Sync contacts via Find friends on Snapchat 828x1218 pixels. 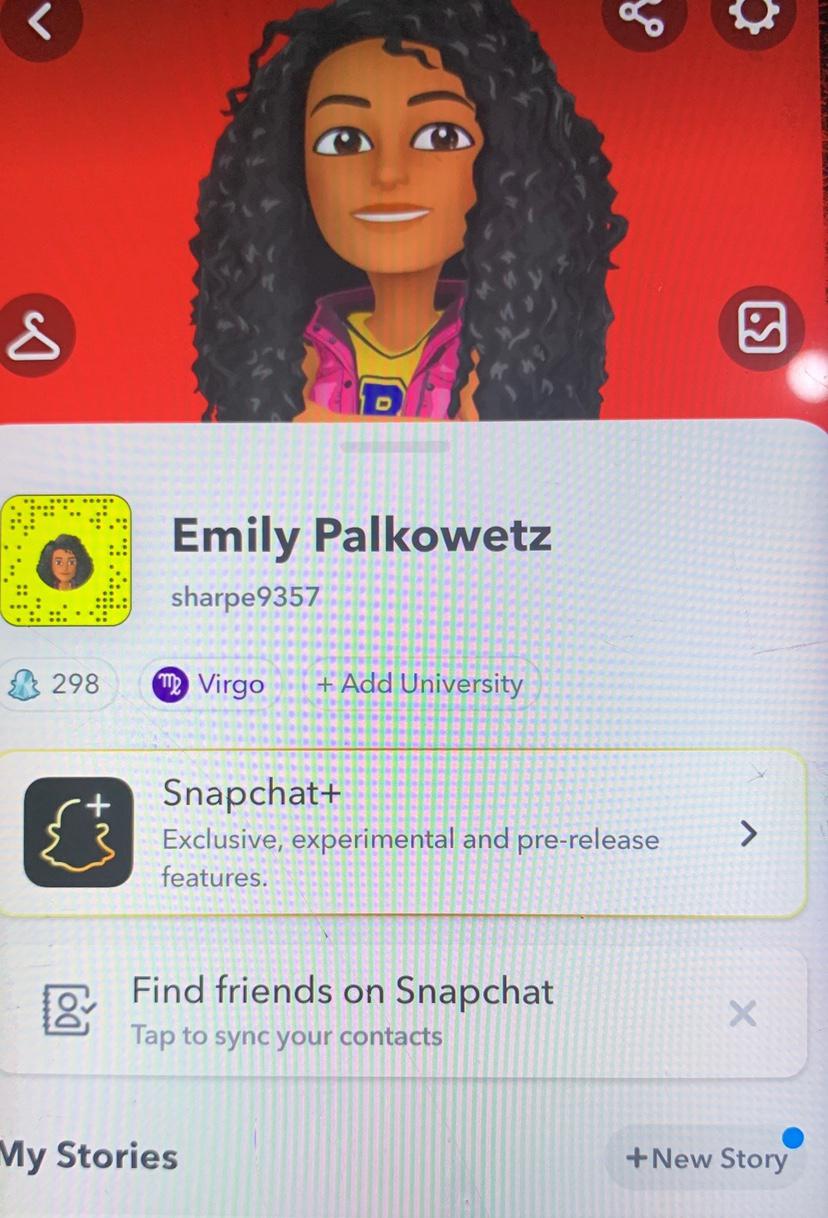[x=340, y=1011]
